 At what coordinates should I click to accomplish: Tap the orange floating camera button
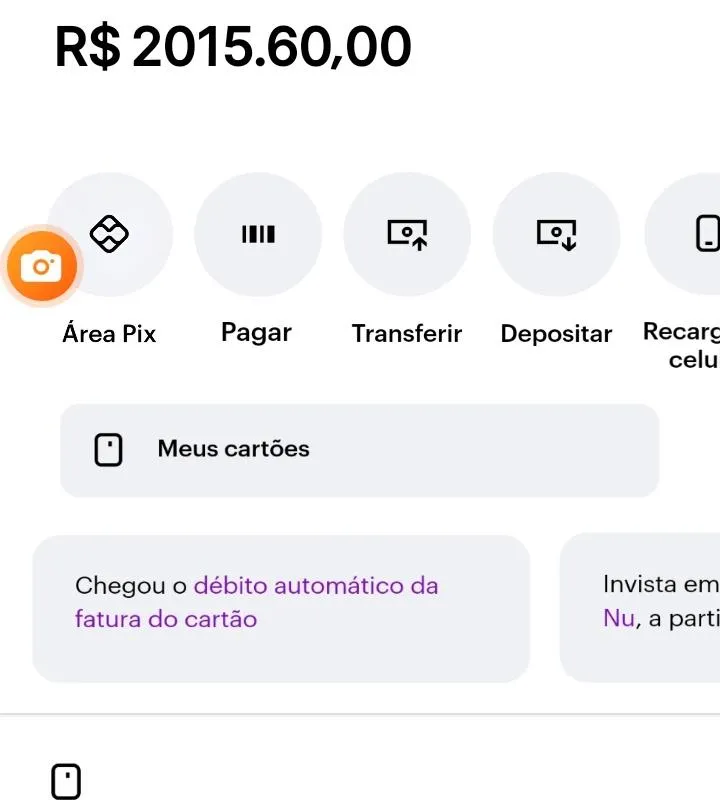coord(42,266)
